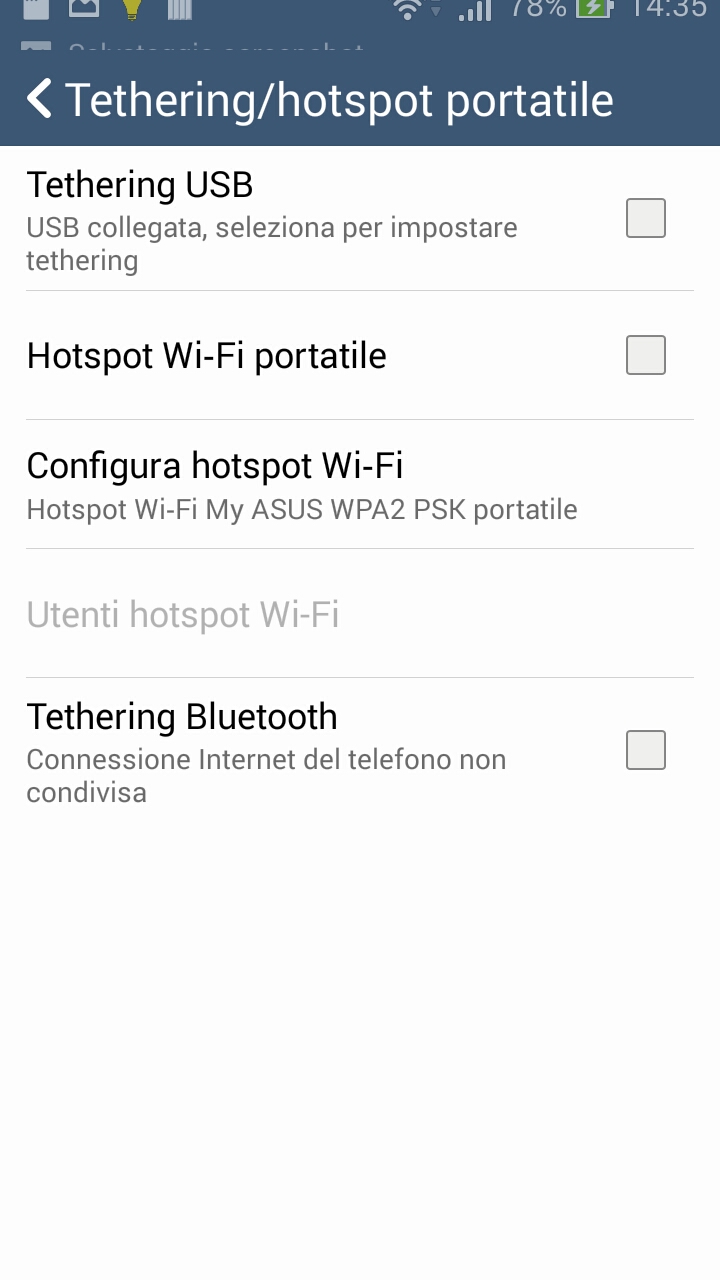
Task: Select the Tethering USB list row
Action: click(300, 218)
